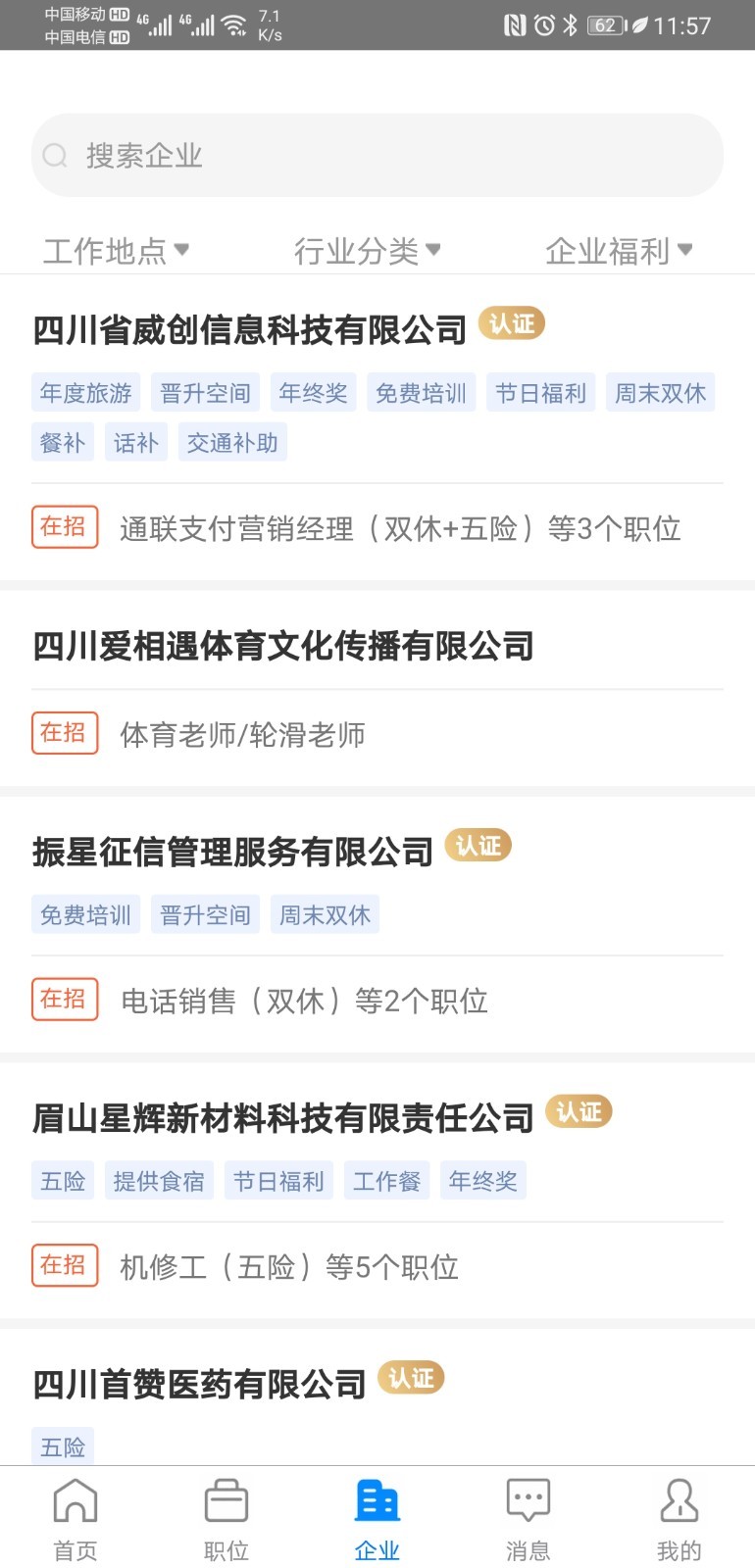Tap the search magnifier icon
Viewport: 755px width, 1568px height.
pos(54,155)
